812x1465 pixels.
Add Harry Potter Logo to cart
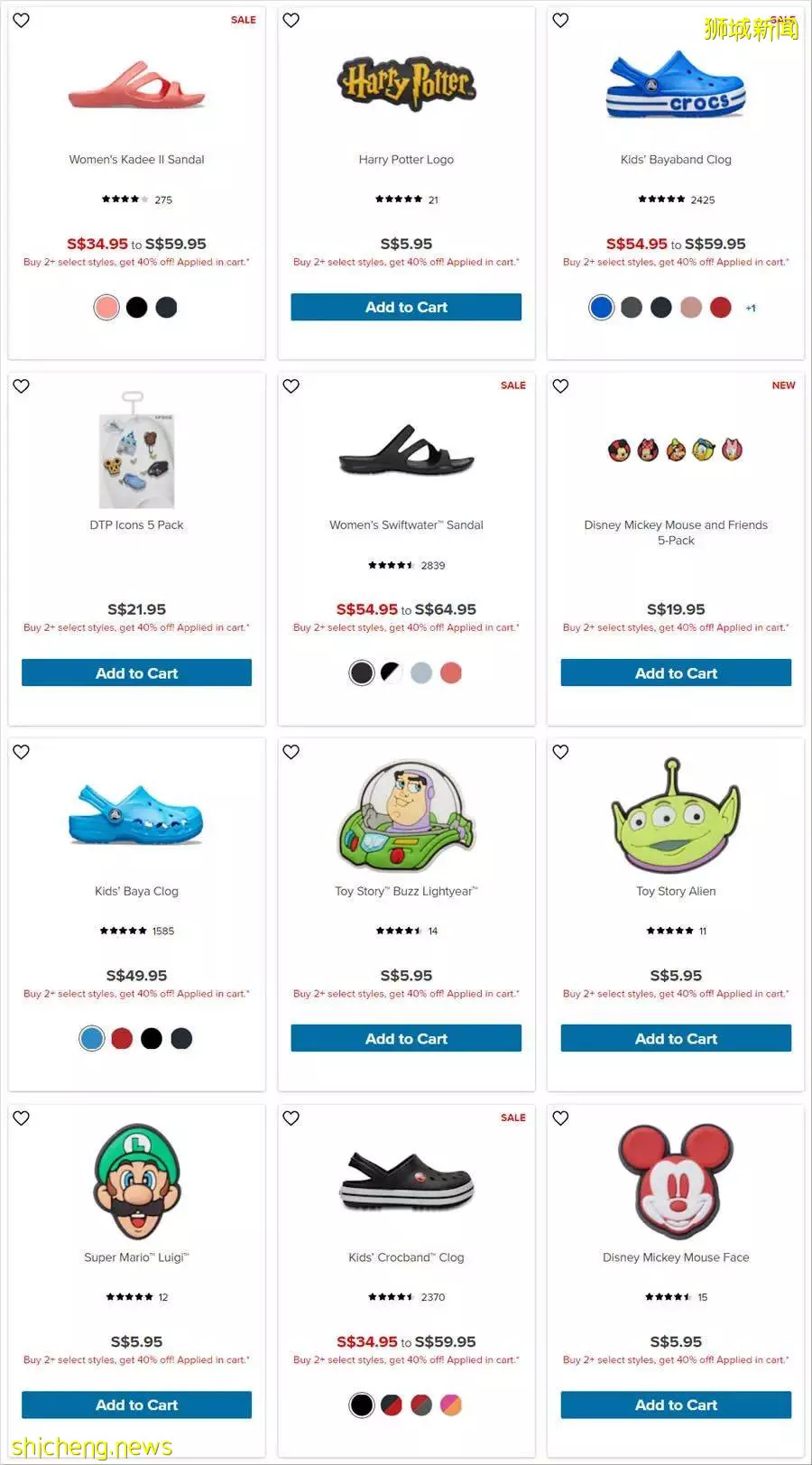tap(406, 307)
